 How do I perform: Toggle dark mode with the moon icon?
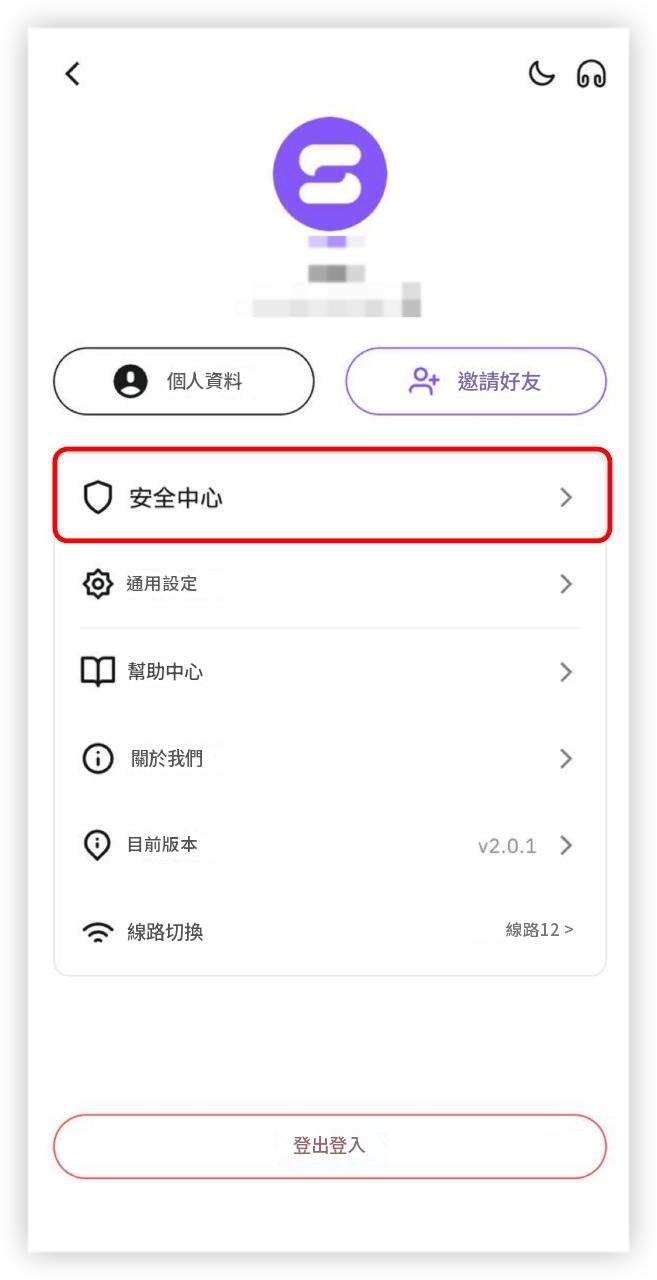[540, 73]
